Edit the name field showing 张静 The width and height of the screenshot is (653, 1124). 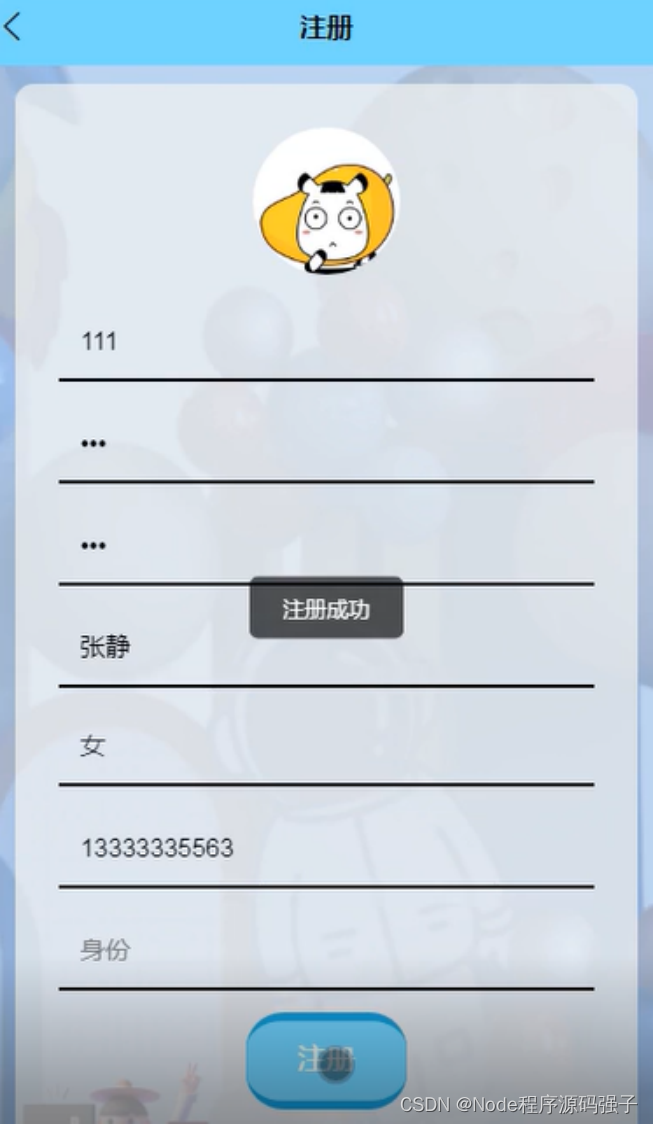(x=326, y=648)
